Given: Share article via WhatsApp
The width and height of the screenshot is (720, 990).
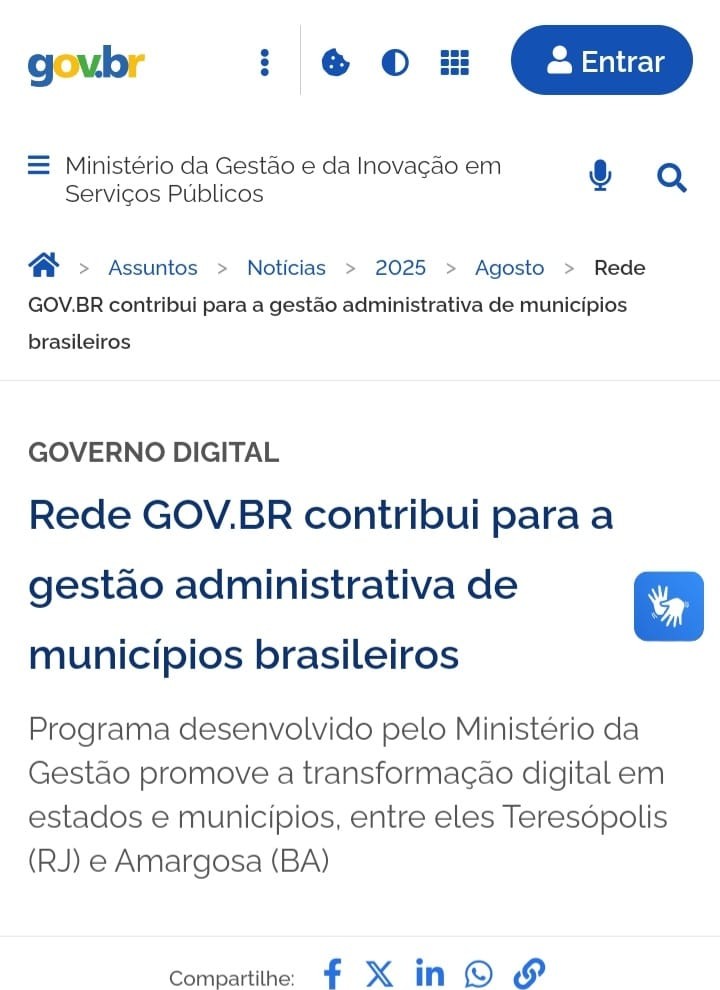Looking at the screenshot, I should (479, 973).
